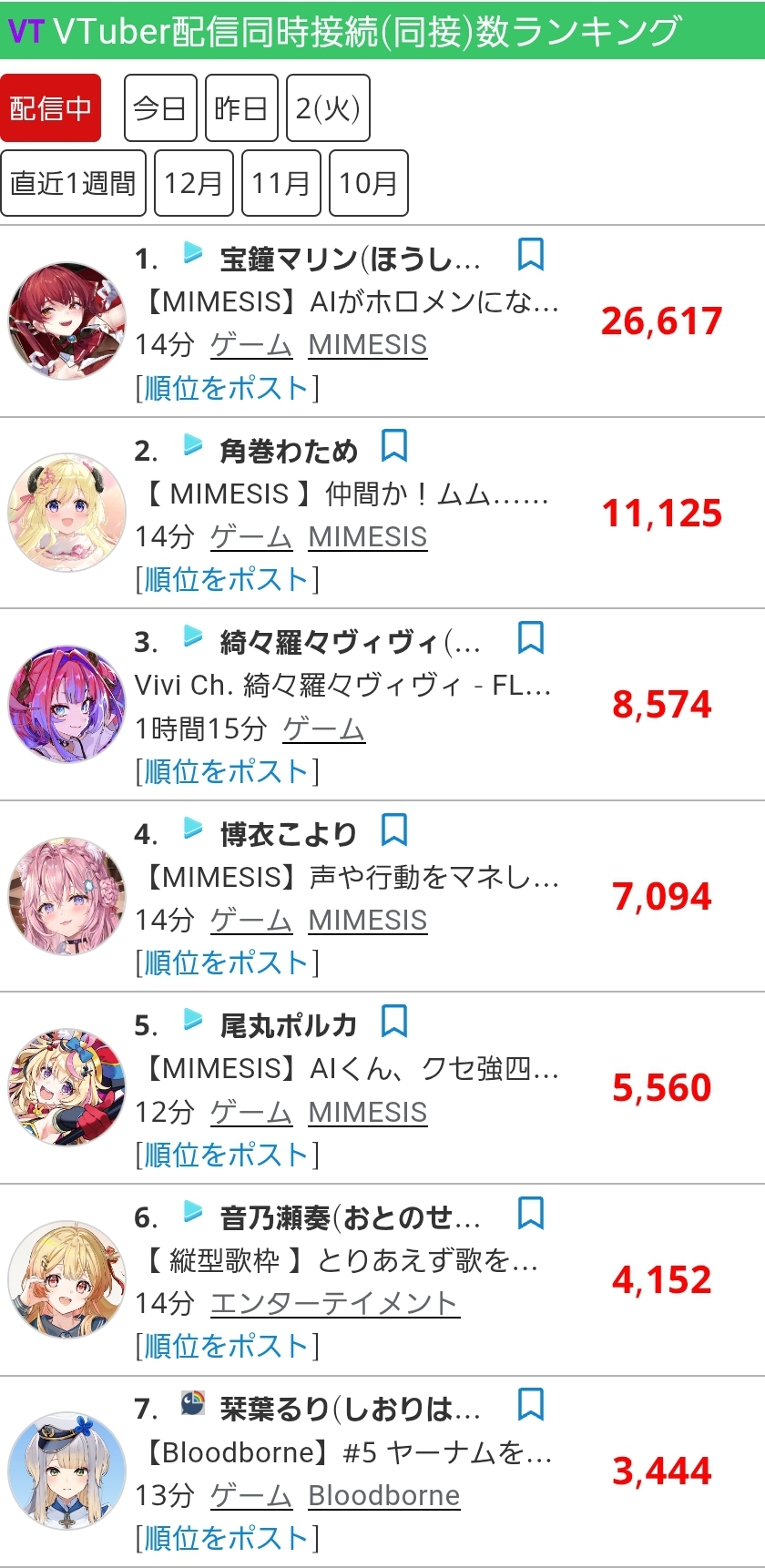The height and width of the screenshot is (1568, 765).
Task: Open the ゲーム category link under 綺々羅々ヴィヴィ
Action: [323, 728]
